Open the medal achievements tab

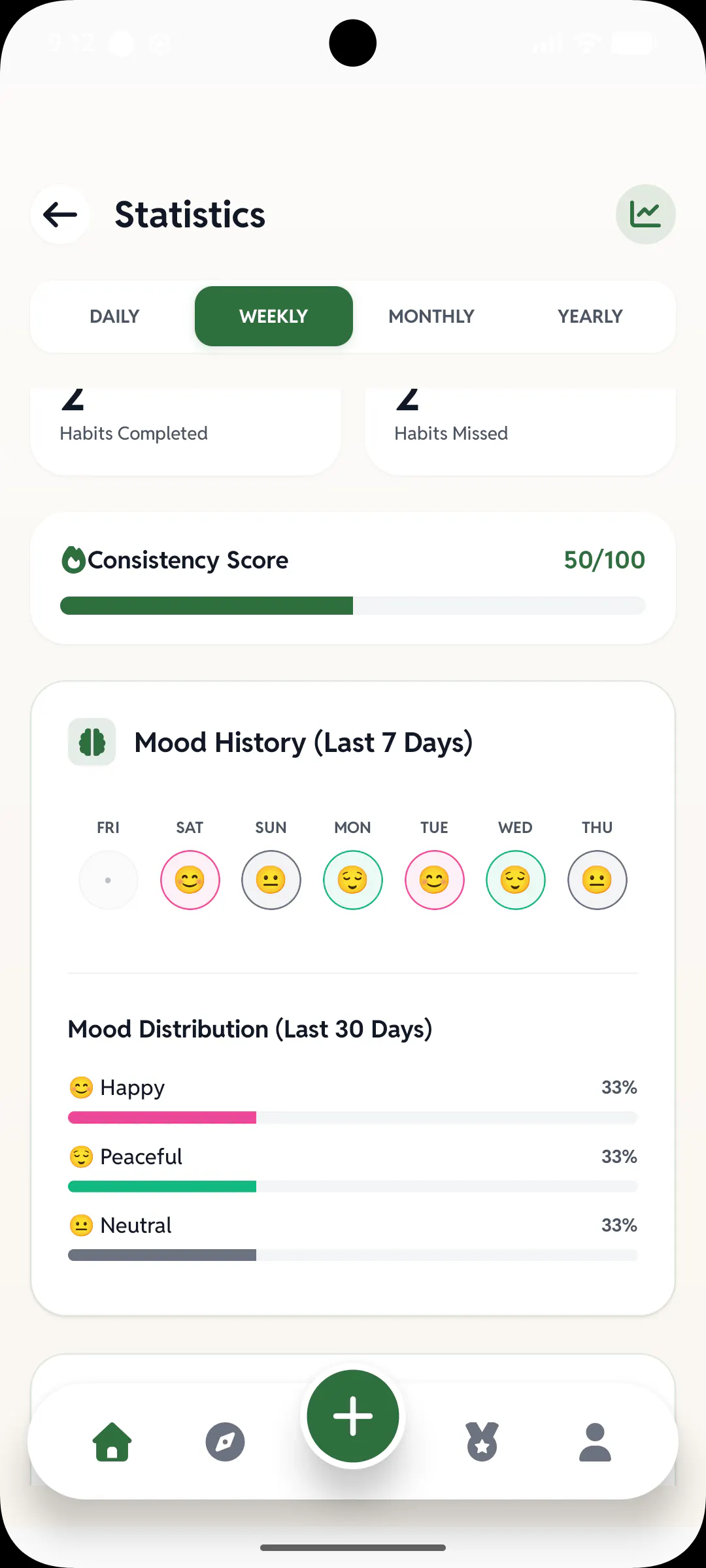pyautogui.click(x=482, y=1442)
